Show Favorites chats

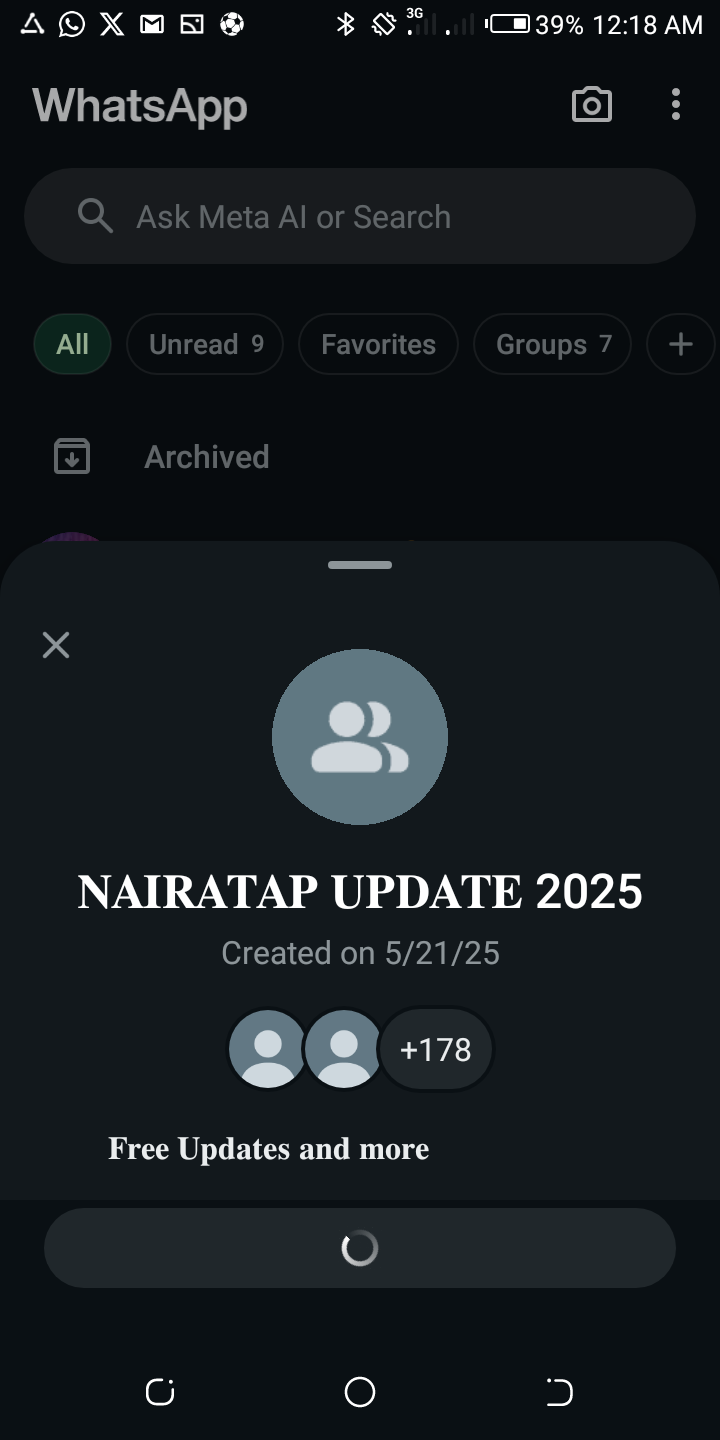click(x=378, y=344)
